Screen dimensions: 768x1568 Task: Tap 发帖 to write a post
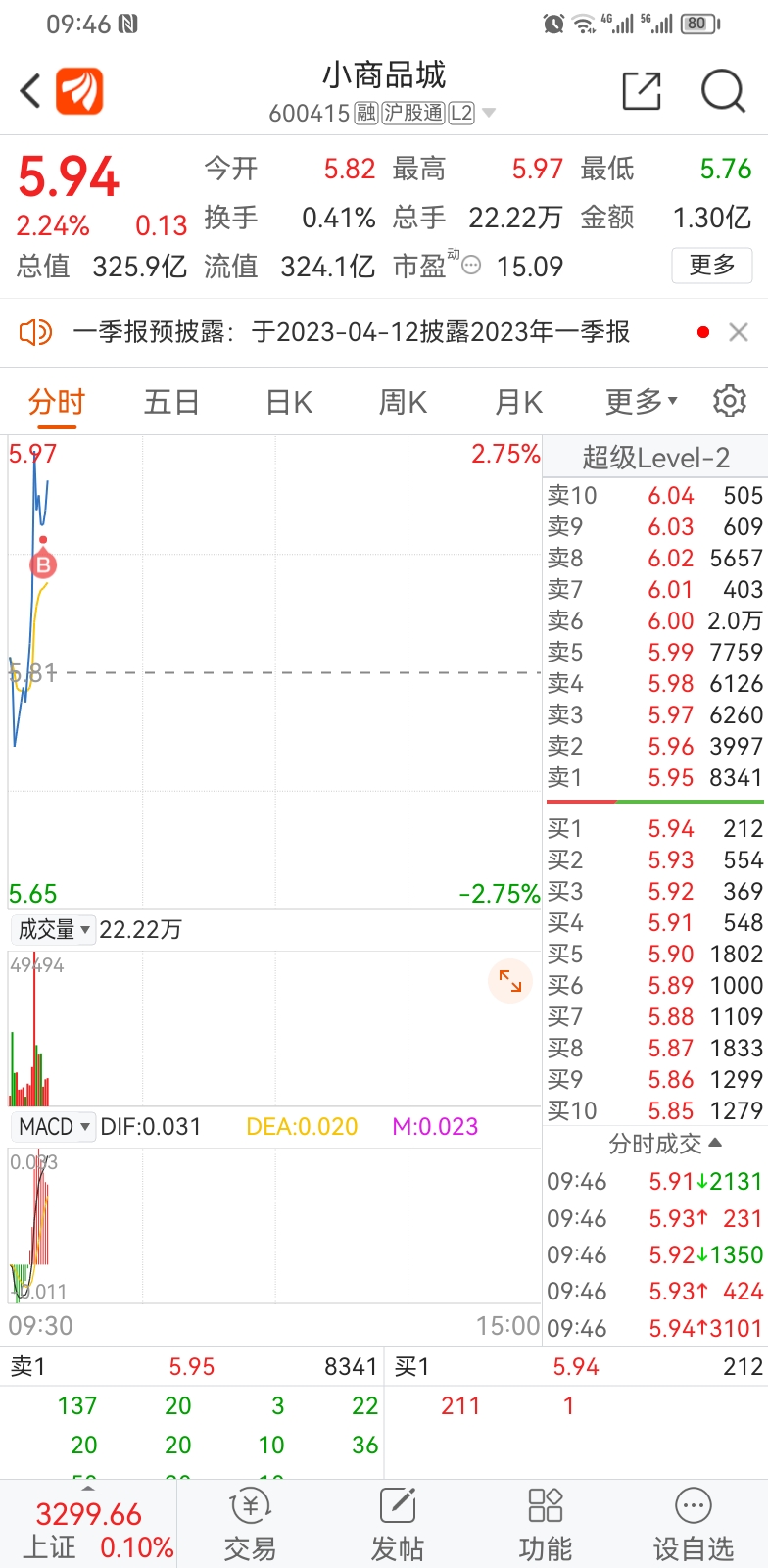pyautogui.click(x=398, y=1526)
